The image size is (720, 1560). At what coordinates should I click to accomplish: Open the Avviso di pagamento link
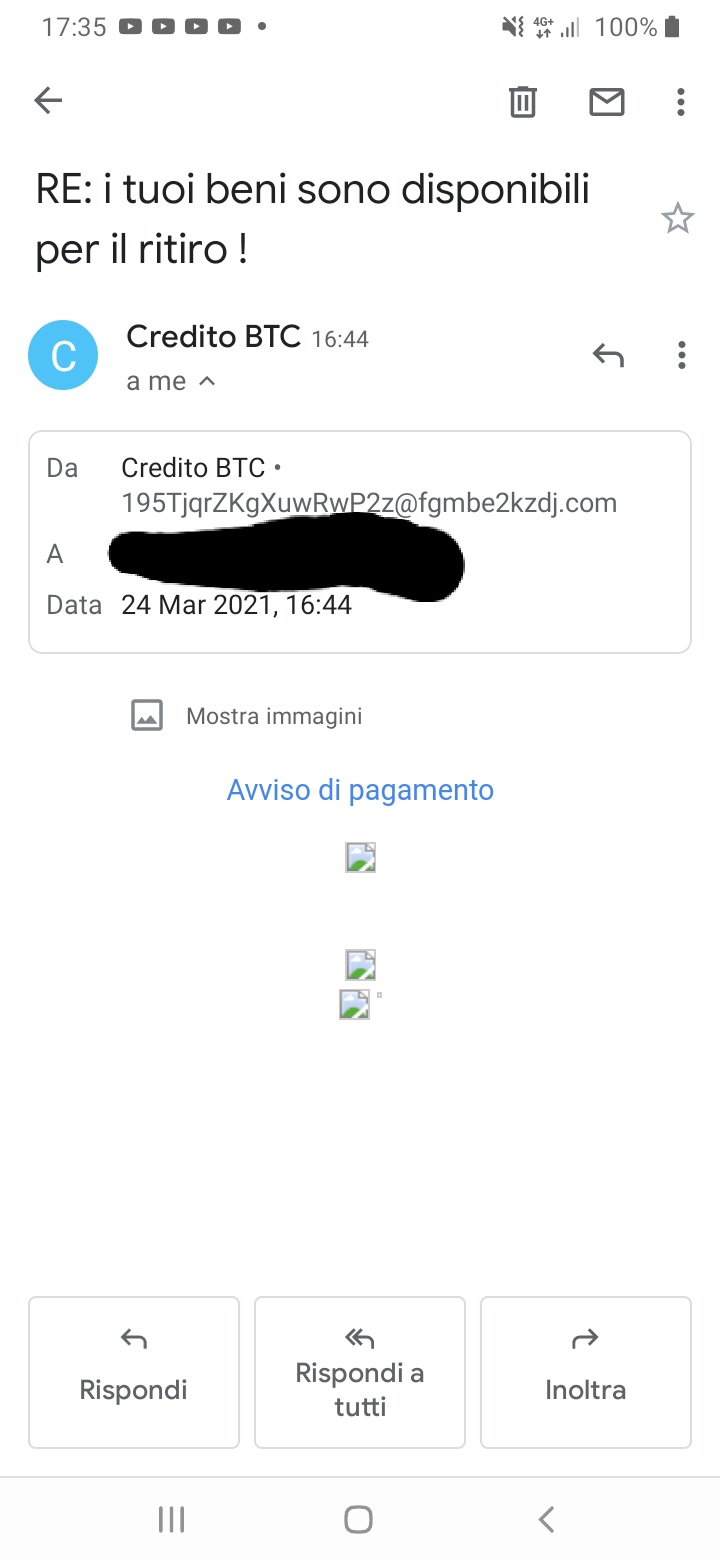[x=360, y=790]
